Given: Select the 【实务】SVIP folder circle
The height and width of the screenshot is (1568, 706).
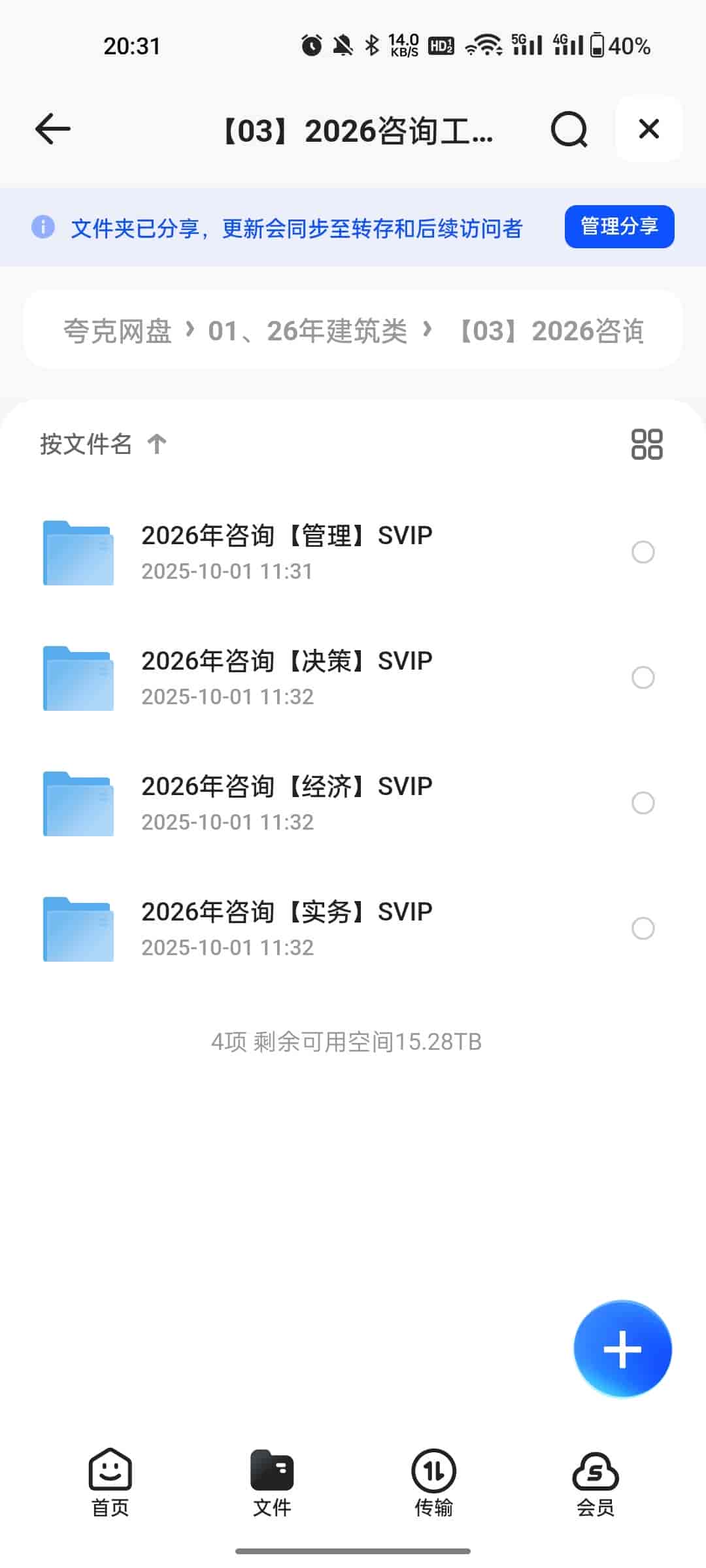Looking at the screenshot, I should coord(643,928).
